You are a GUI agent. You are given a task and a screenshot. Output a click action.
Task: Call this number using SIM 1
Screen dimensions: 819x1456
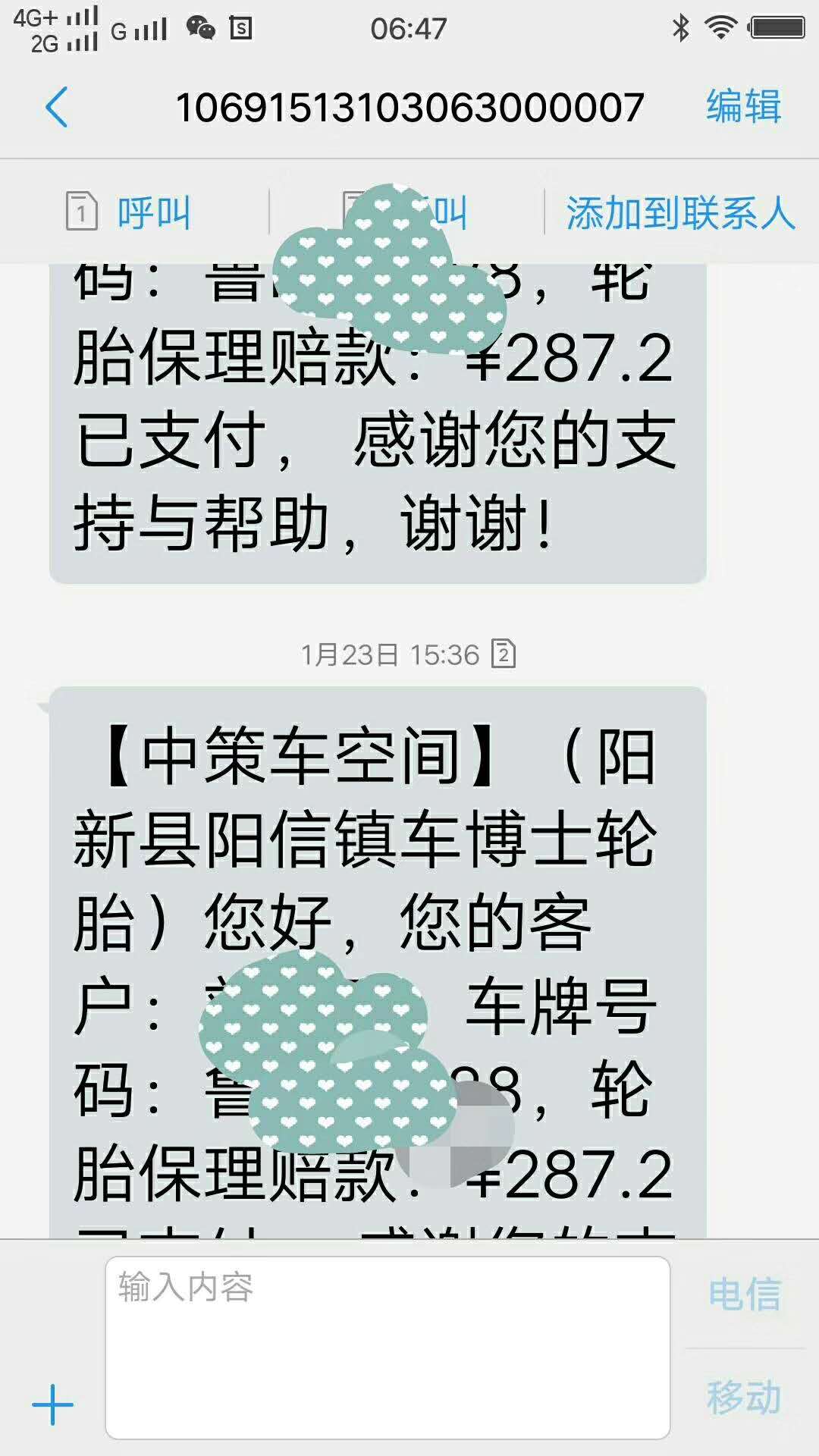point(129,212)
